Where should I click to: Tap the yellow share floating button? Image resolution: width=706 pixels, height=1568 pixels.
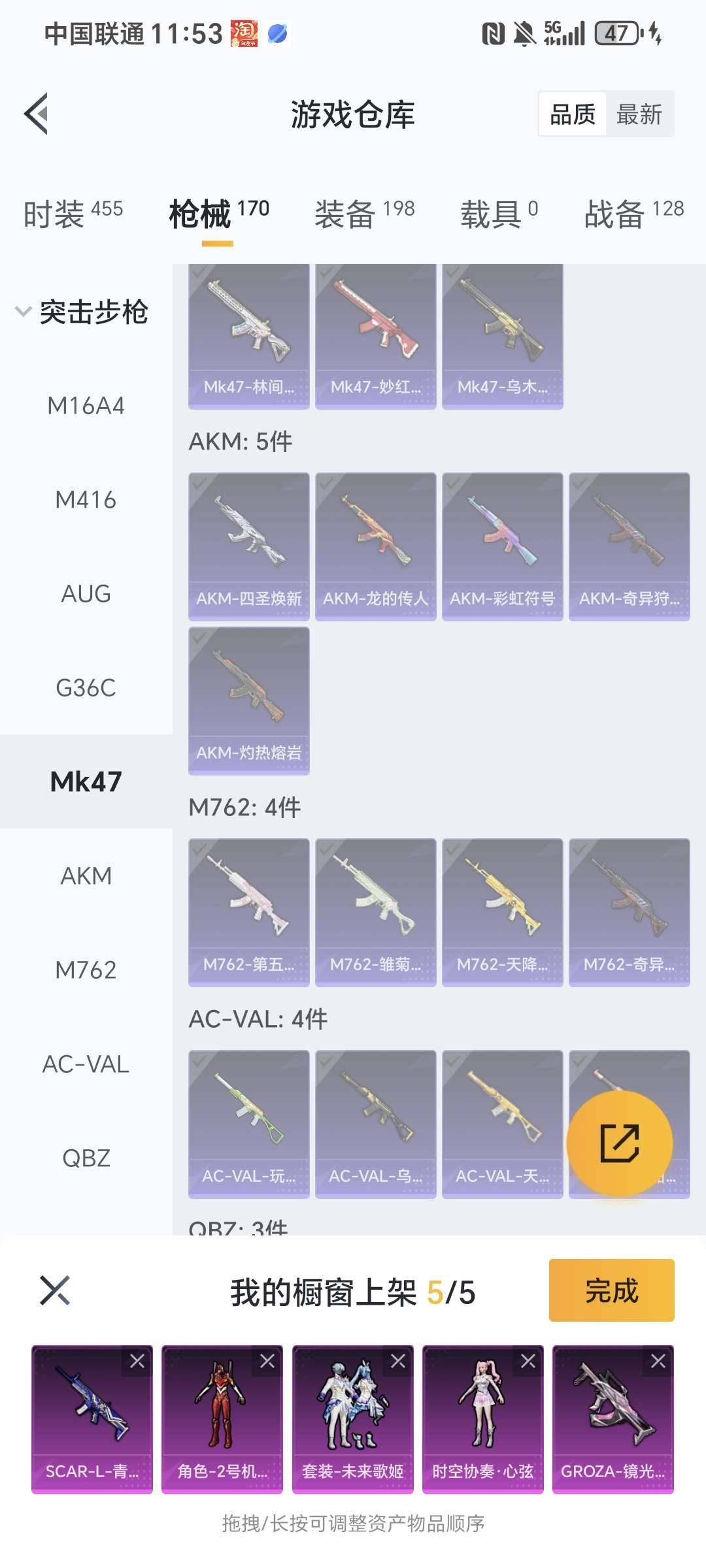point(619,1143)
